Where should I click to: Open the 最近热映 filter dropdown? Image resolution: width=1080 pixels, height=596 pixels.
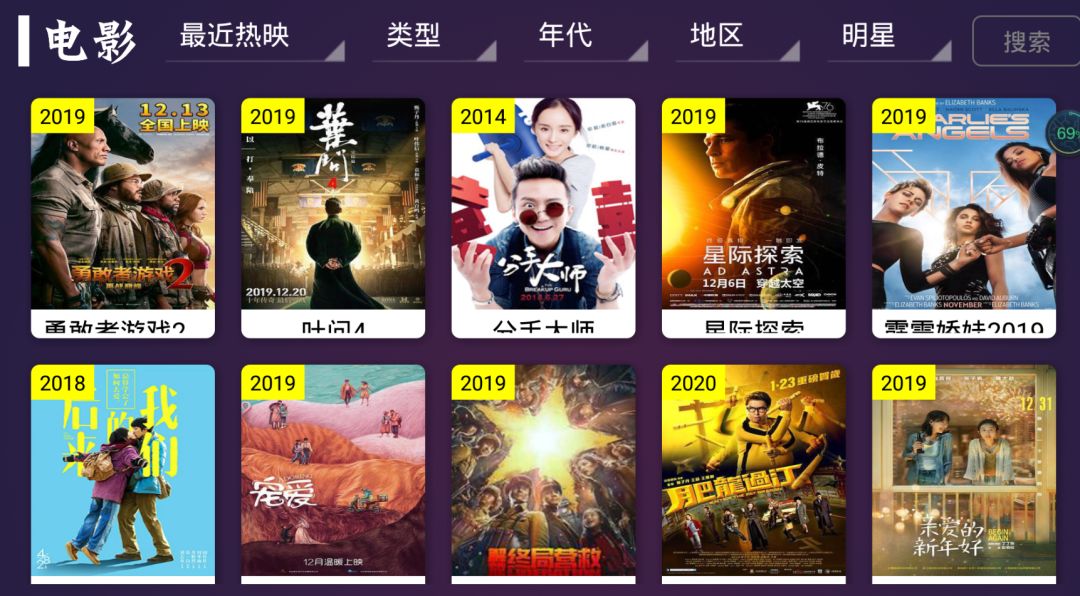click(254, 38)
